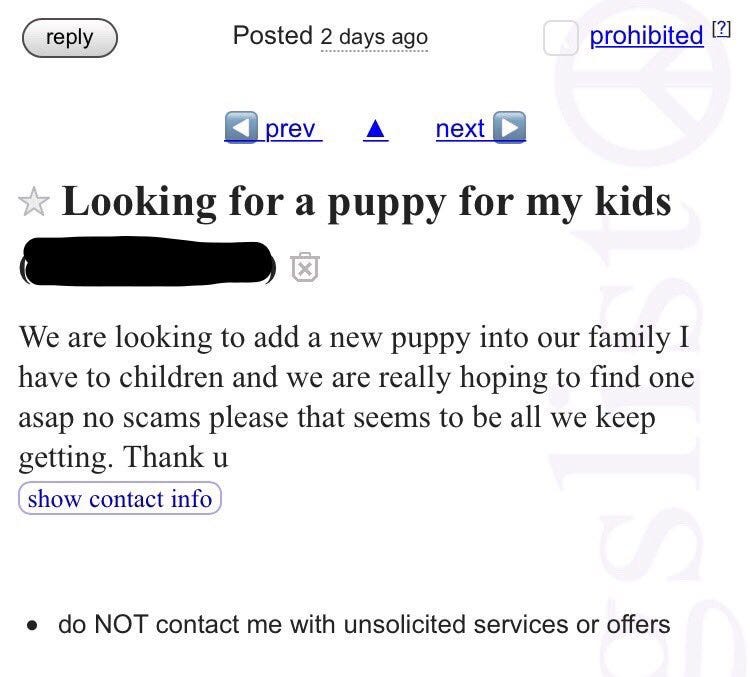
Task: Reveal details with show contact info
Action: pyautogui.click(x=120, y=498)
